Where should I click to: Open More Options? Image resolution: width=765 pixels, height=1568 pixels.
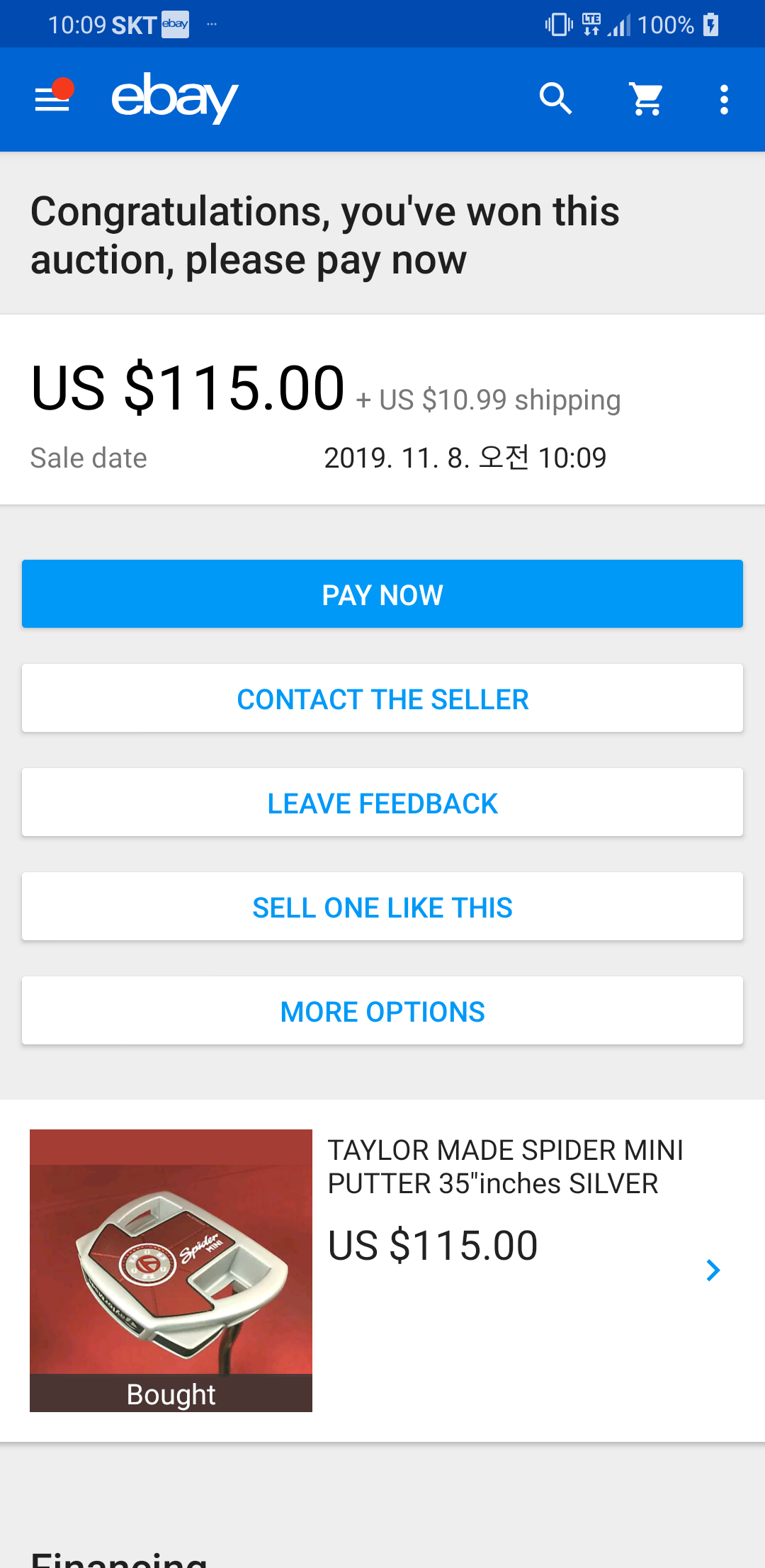[382, 1011]
